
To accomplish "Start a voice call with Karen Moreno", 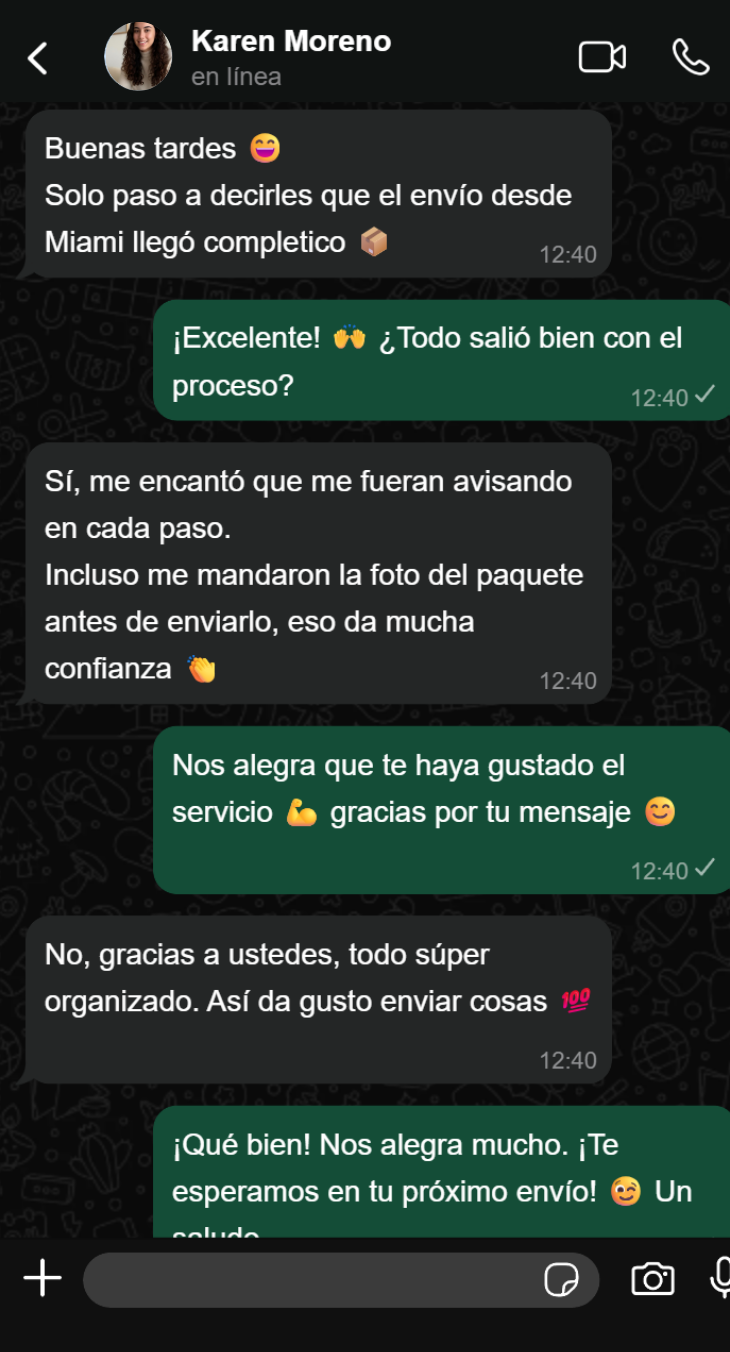I will [691, 57].
